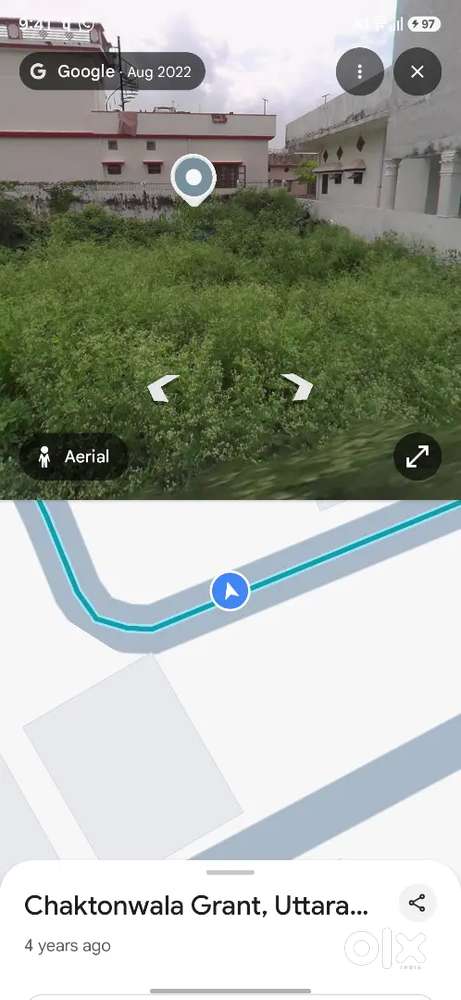Tap the Google Aug 2022 attribution chip
The image size is (461, 1000).
click(112, 71)
